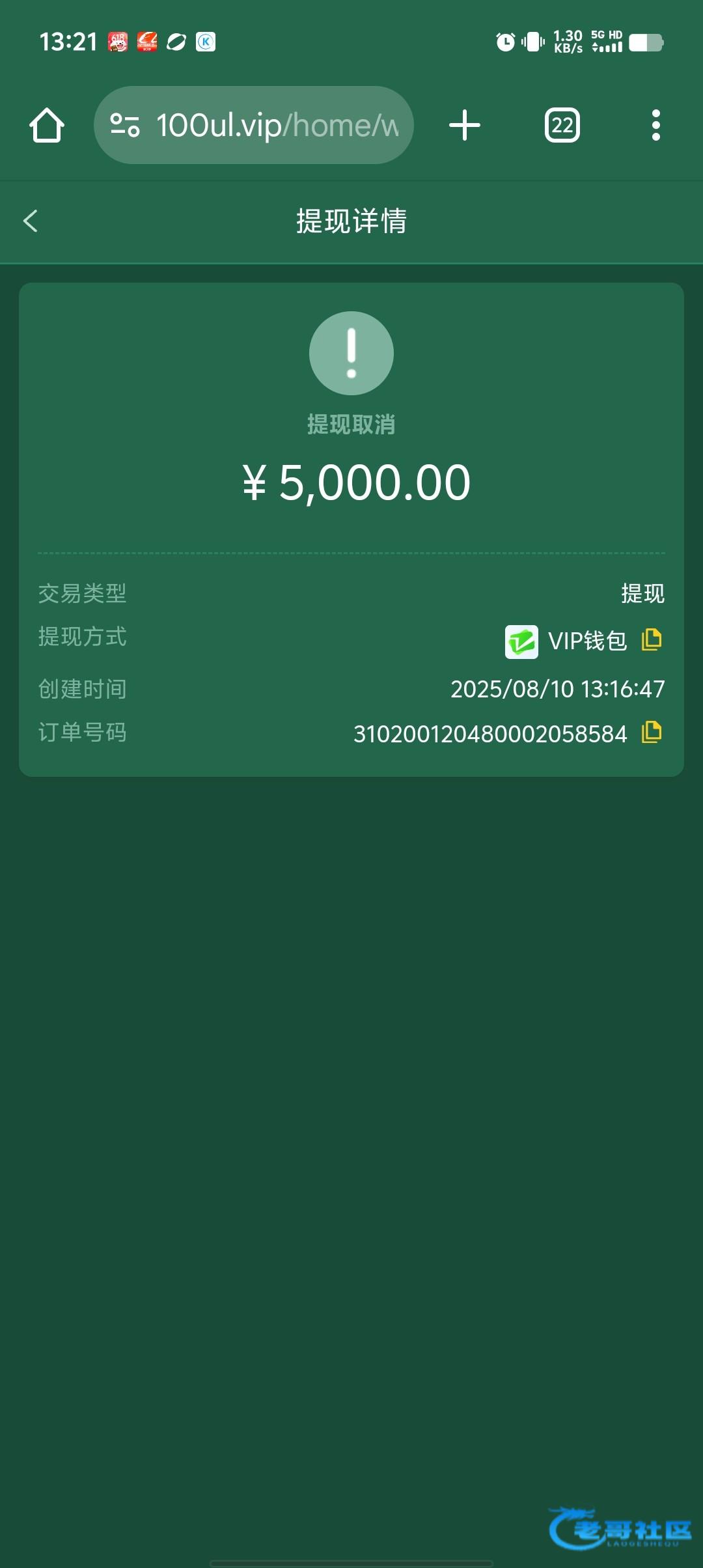View the 22 open tabs

(562, 125)
